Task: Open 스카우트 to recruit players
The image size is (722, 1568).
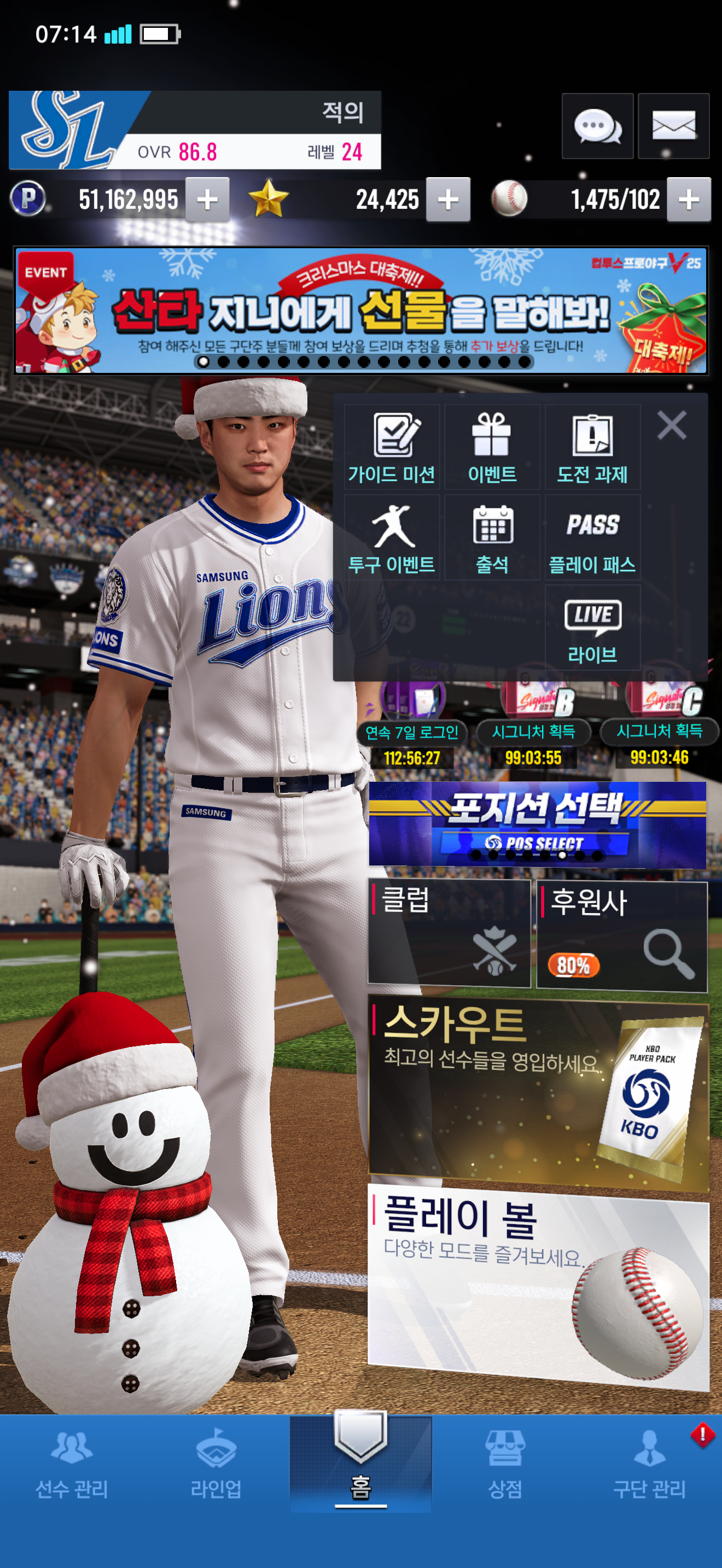Action: pyautogui.click(x=538, y=1093)
